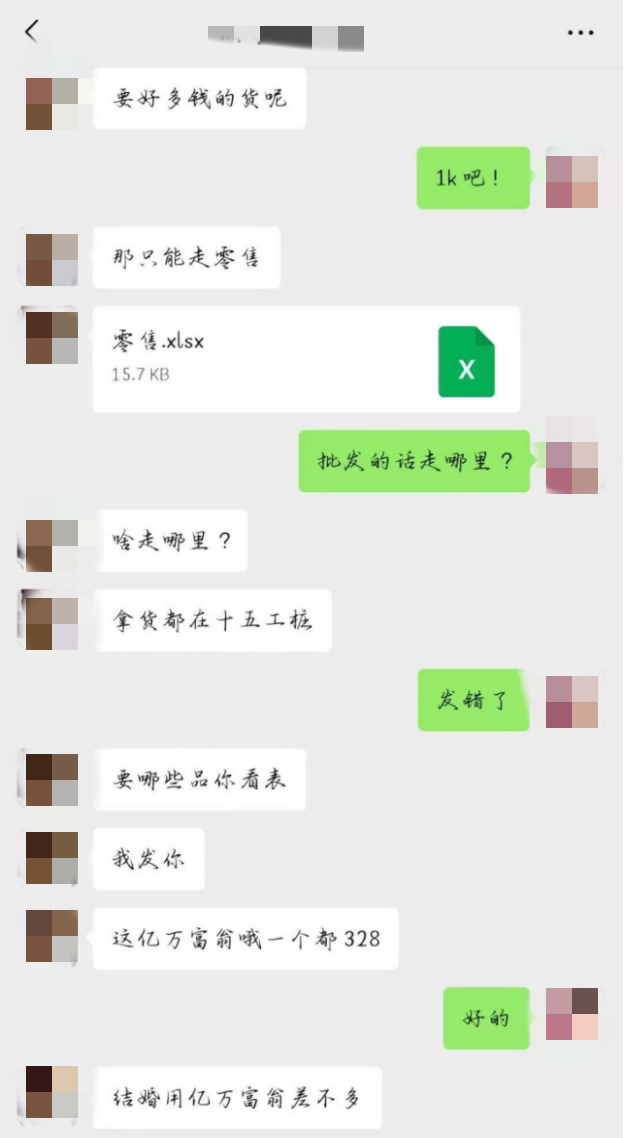Open contact profile next to 拿货都在十五工桩
This screenshot has height=1138, width=624.
52,624
